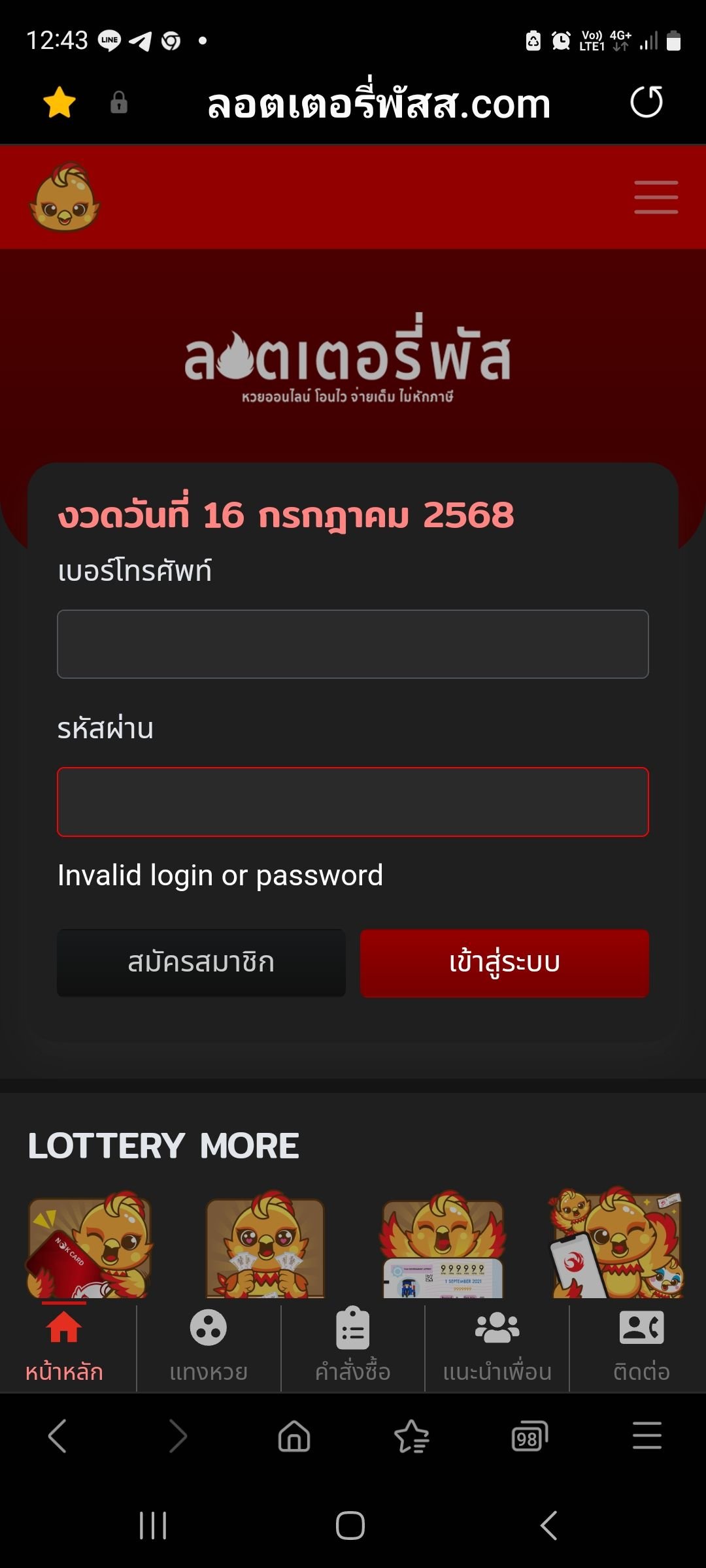Log in with the เข้าสู่ระบบ button
This screenshot has width=706, height=1568.
[504, 962]
